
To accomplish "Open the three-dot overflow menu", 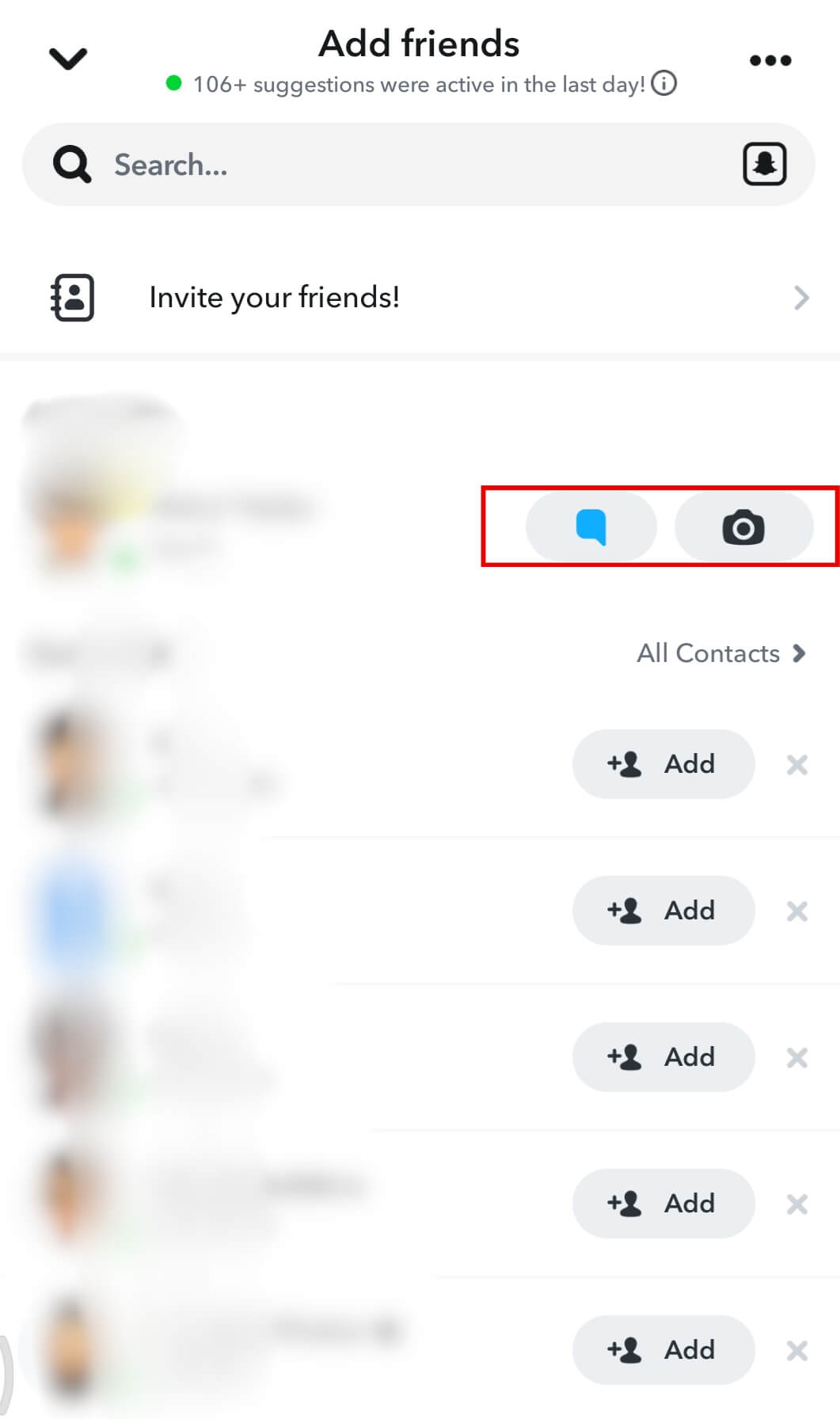I will tap(770, 61).
